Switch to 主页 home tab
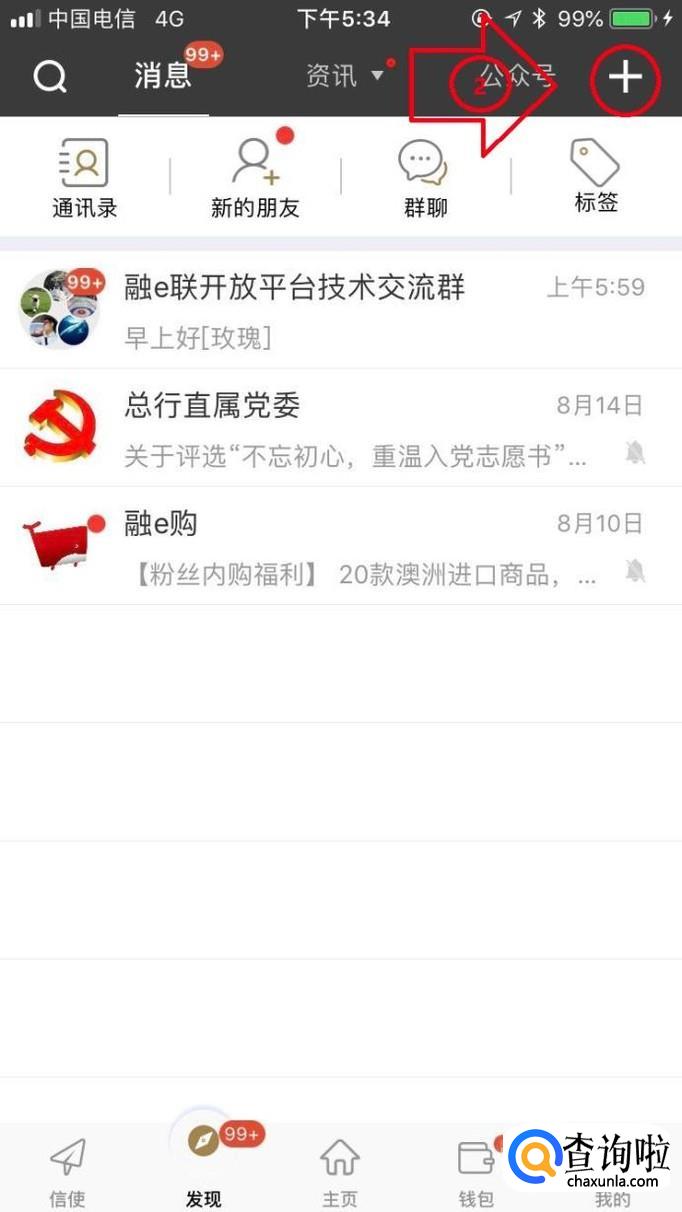Image resolution: width=682 pixels, height=1212 pixels. pyautogui.click(x=340, y=1172)
